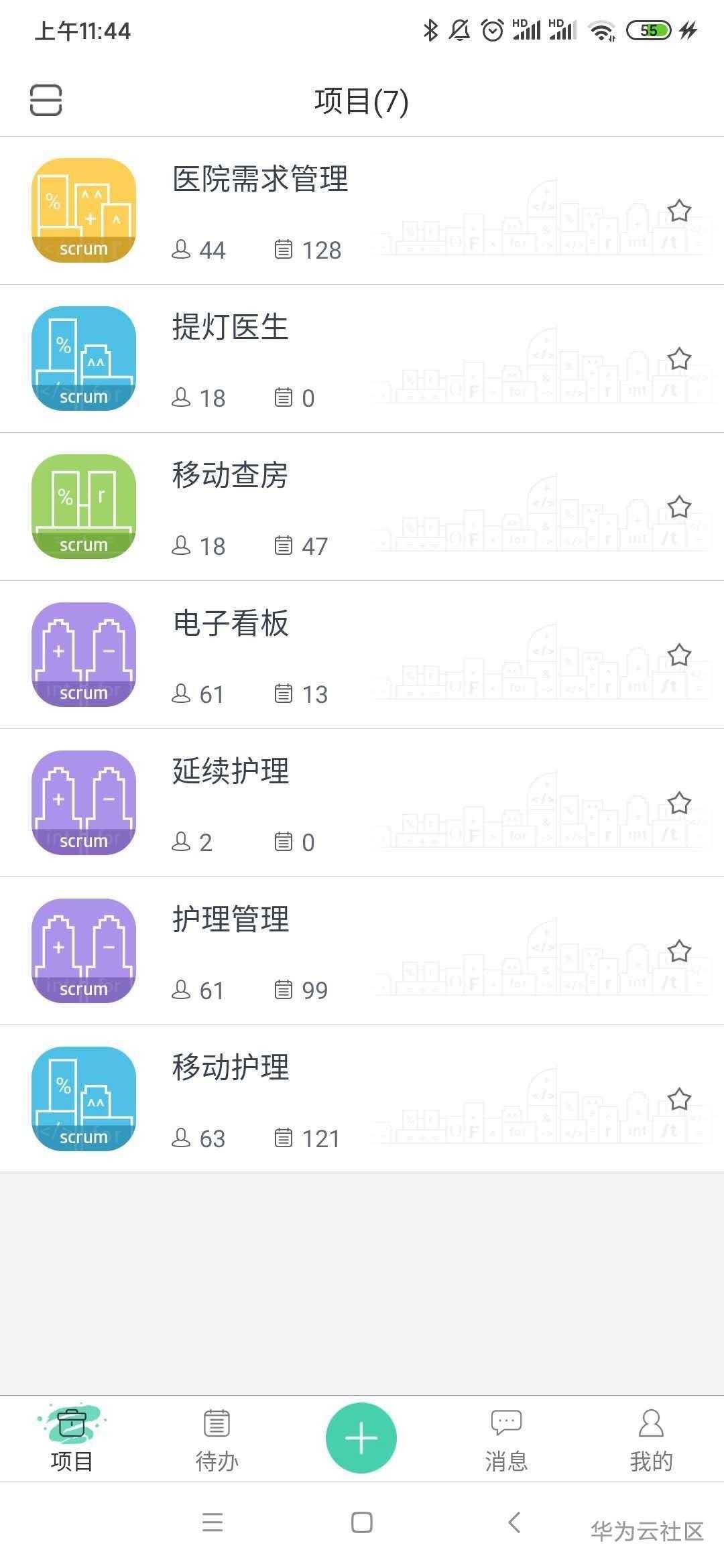Tap the star beside 延续护理
Viewport: 724px width, 1568px height.
point(679,803)
